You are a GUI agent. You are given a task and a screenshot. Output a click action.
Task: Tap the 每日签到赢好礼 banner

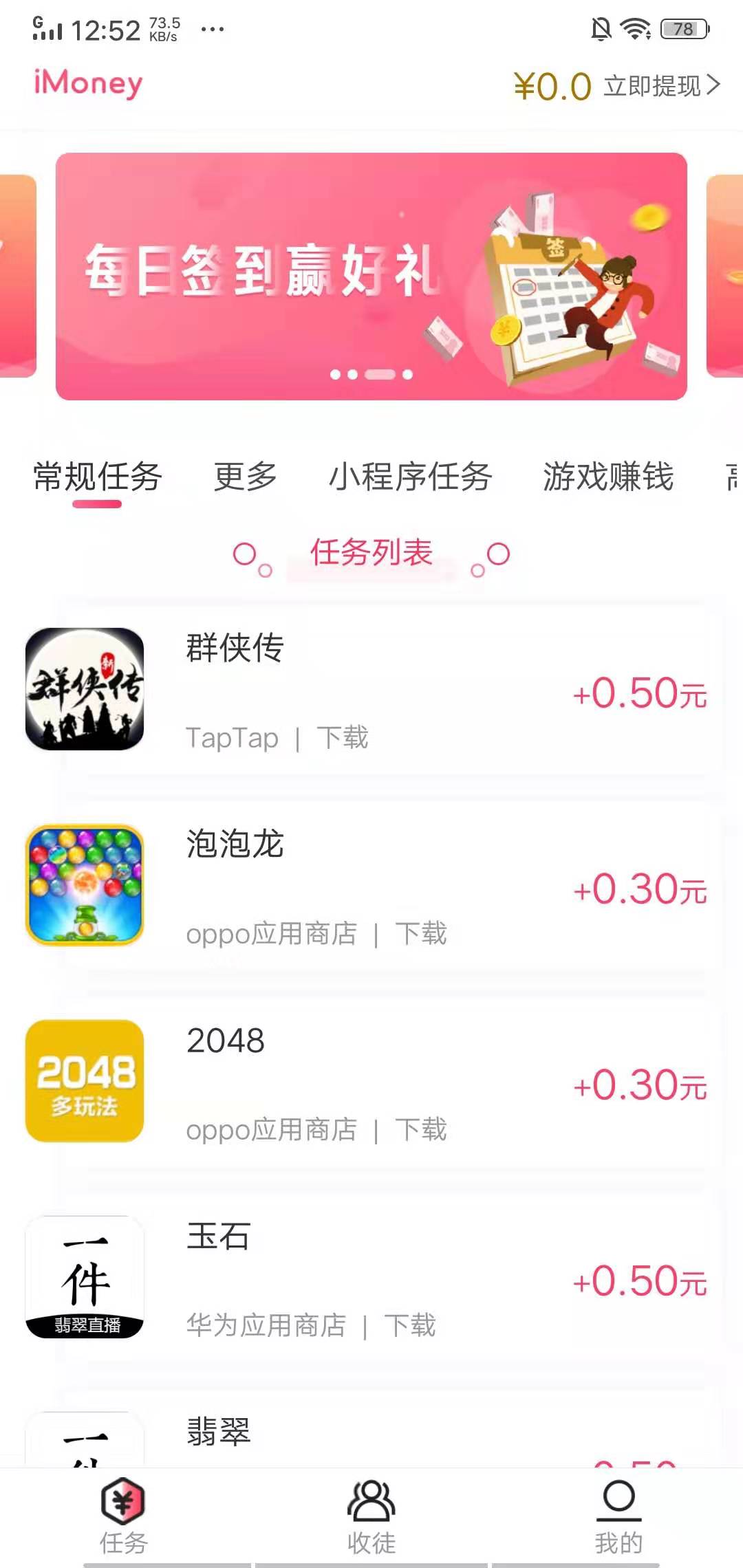click(371, 275)
